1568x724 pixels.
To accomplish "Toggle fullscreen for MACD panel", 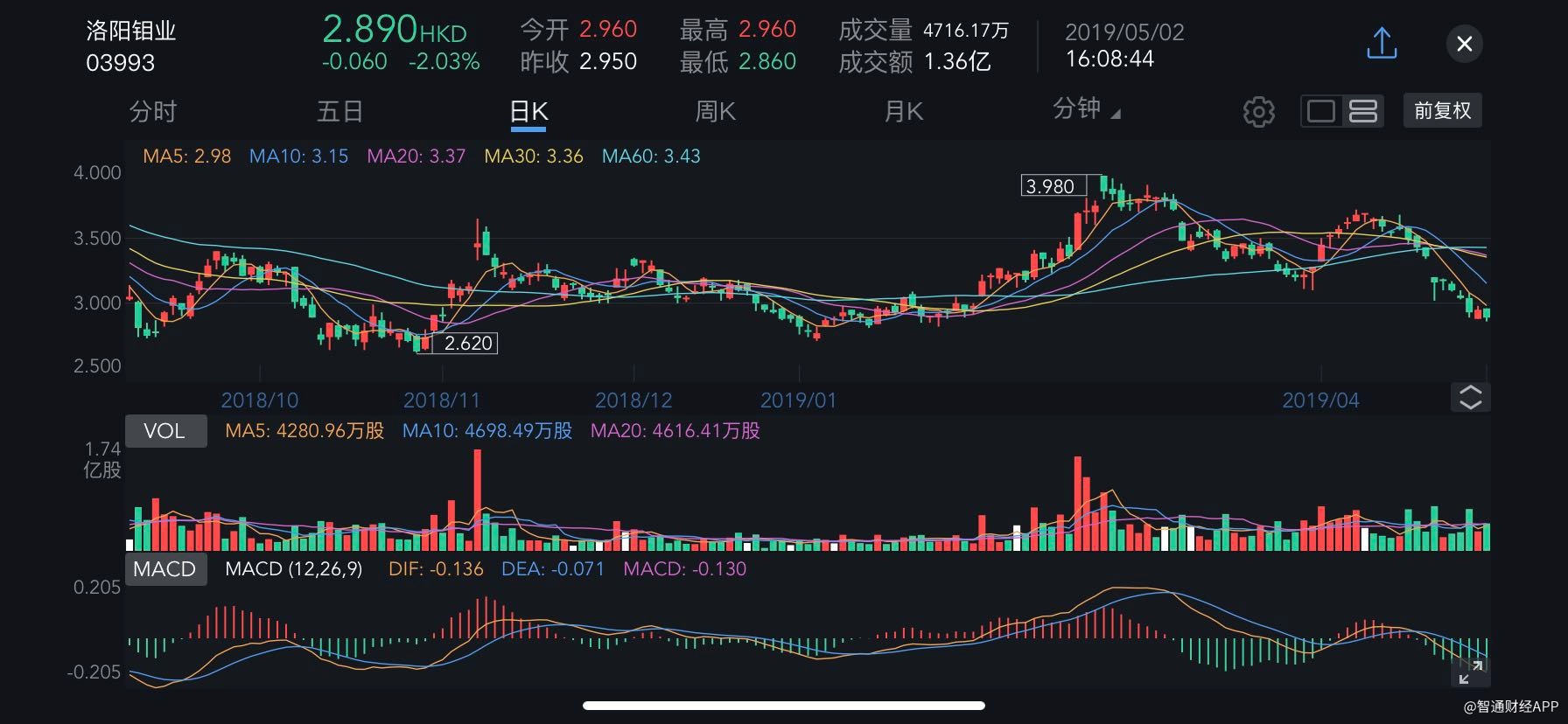I will pyautogui.click(x=1470, y=672).
